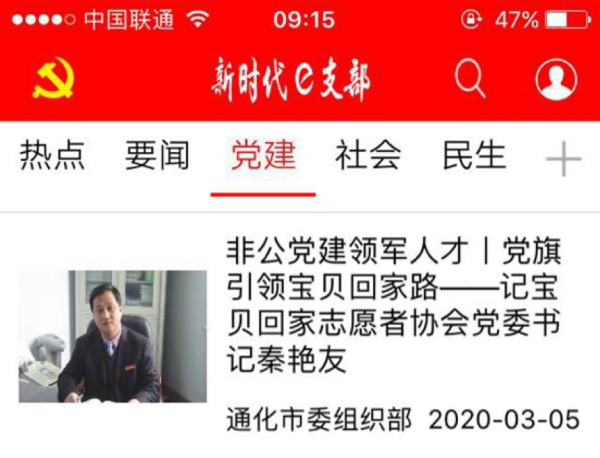Tap the plus icon to add channels
600x458 pixels.
(564, 159)
